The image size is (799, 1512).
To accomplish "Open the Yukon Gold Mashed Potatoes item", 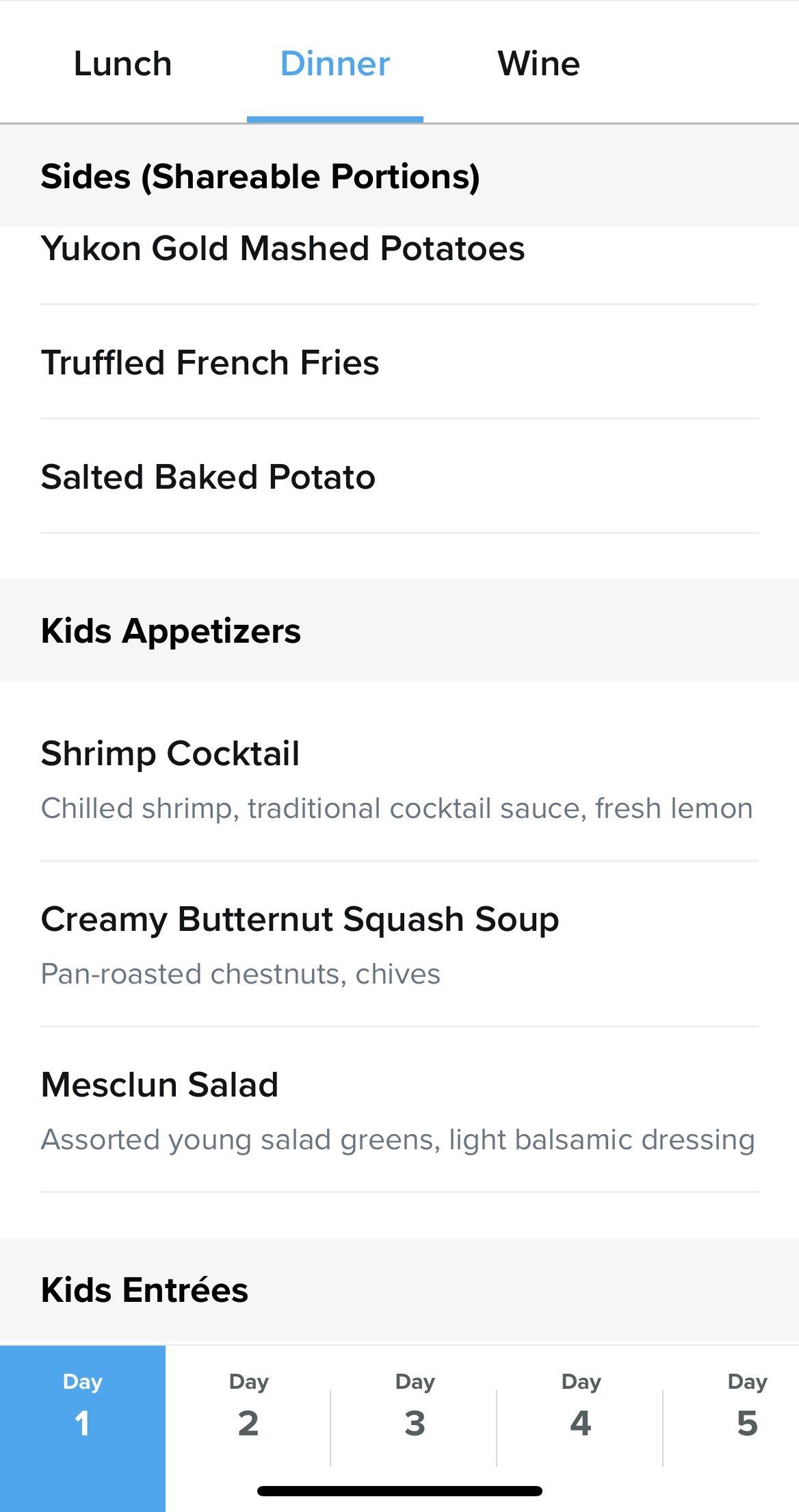I will coord(283,248).
